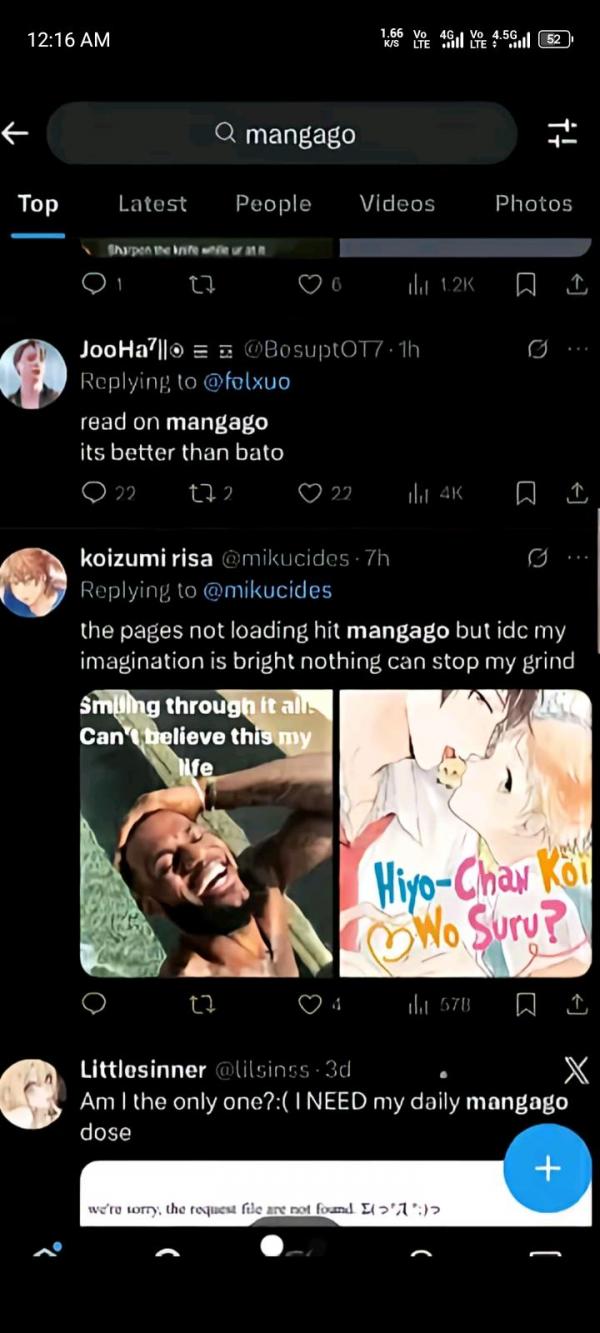Go back from search results
The width and height of the screenshot is (600, 1333).
tap(16, 133)
